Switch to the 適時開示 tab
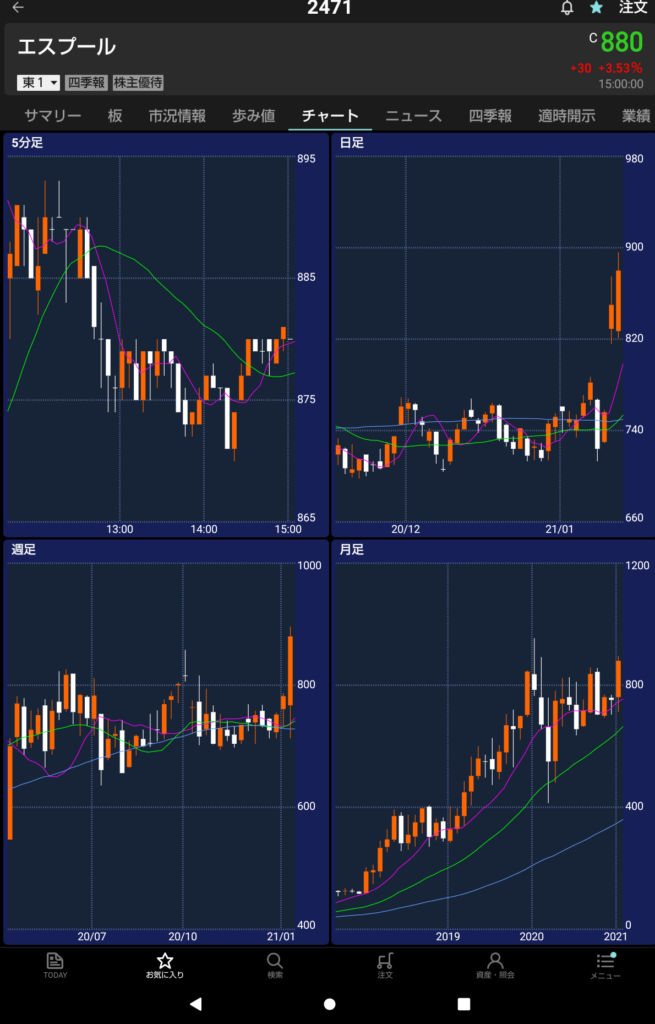This screenshot has width=655, height=1024. [565, 116]
